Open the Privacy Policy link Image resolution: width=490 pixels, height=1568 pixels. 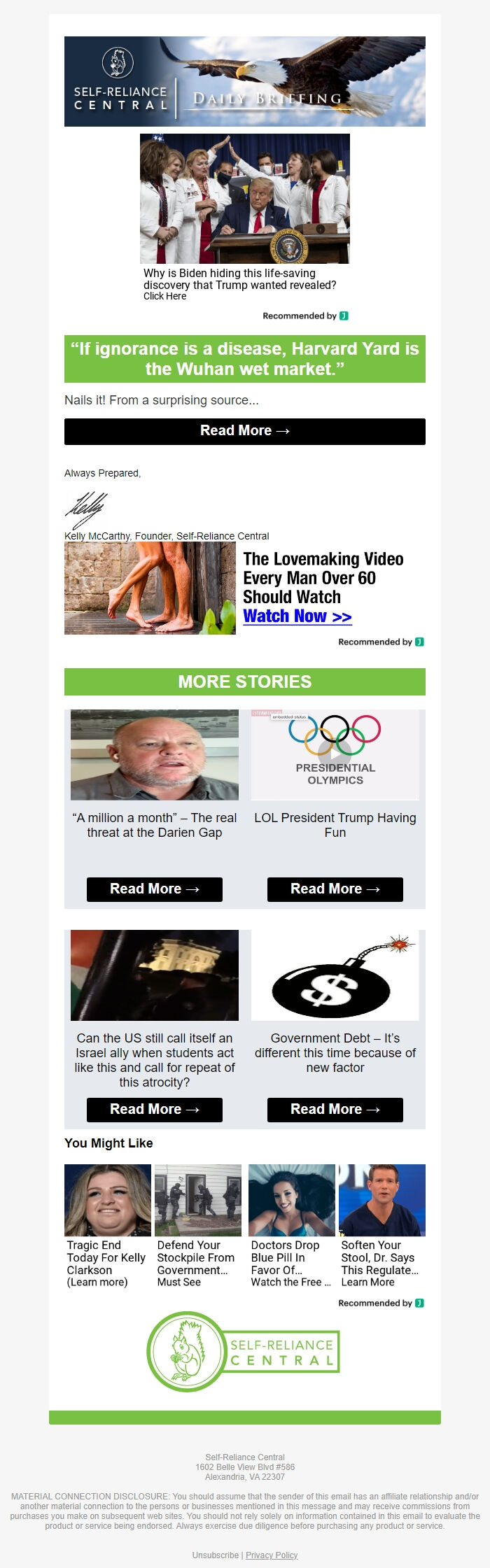coord(272,1555)
